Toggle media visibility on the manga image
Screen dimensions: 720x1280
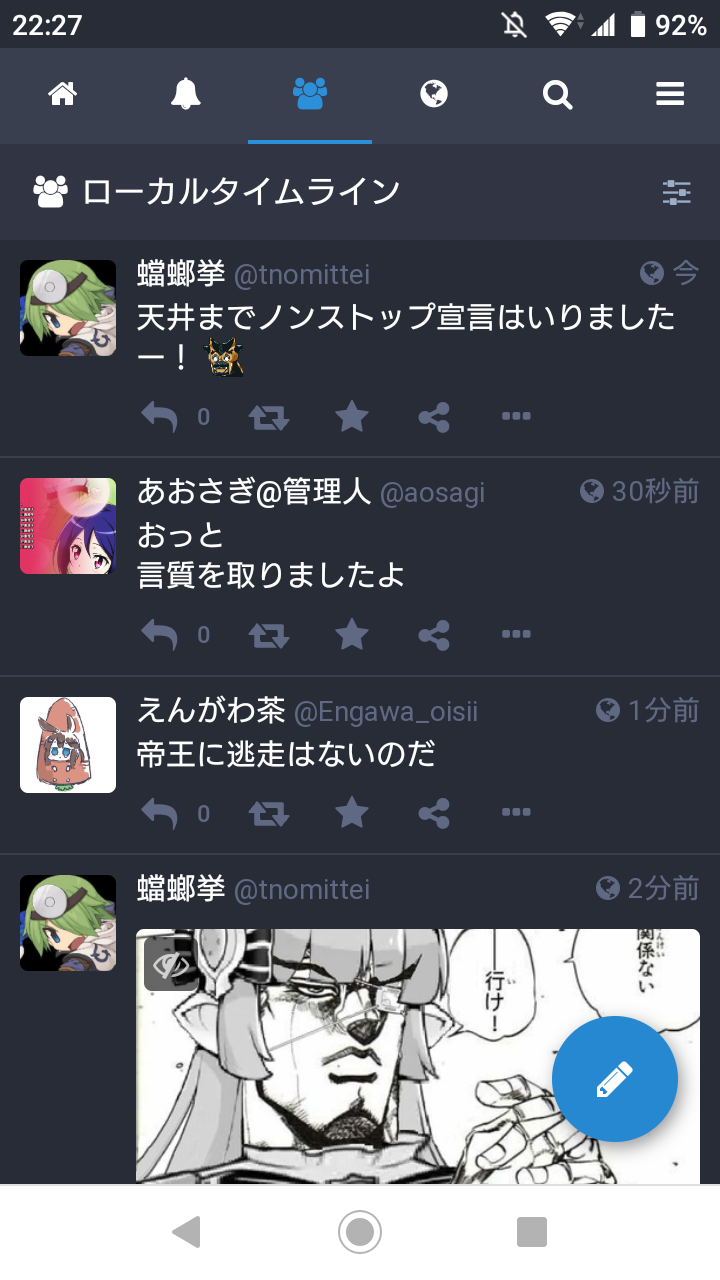click(x=170, y=964)
